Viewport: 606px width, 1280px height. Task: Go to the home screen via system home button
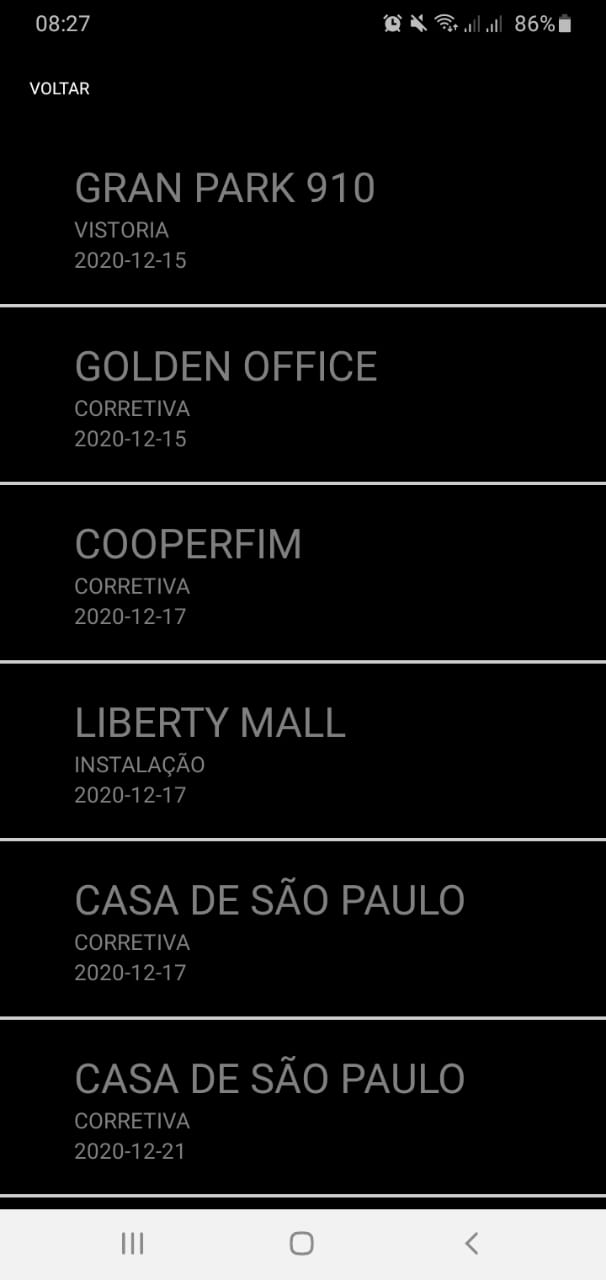(302, 1243)
